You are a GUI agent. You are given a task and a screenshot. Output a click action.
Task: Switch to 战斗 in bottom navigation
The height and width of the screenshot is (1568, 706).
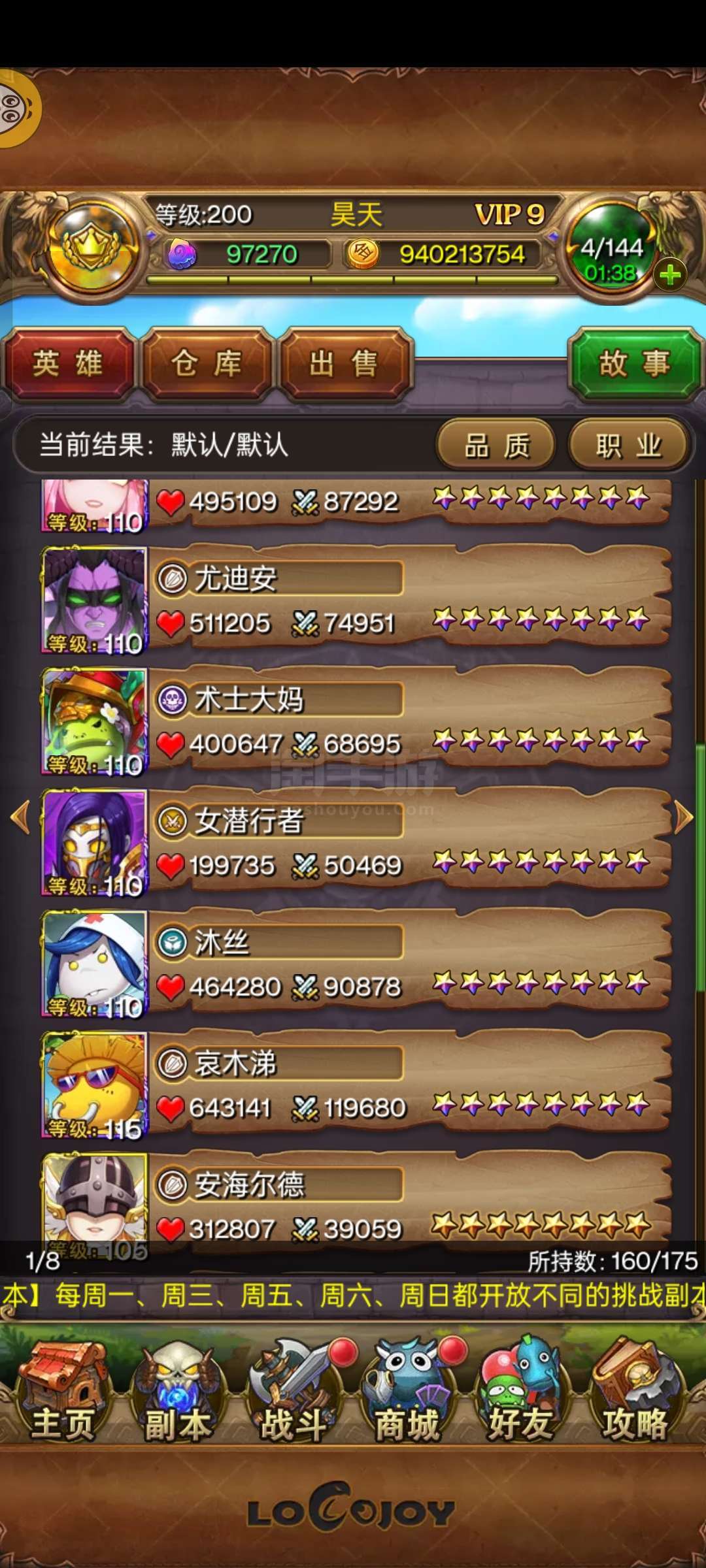(294, 1393)
